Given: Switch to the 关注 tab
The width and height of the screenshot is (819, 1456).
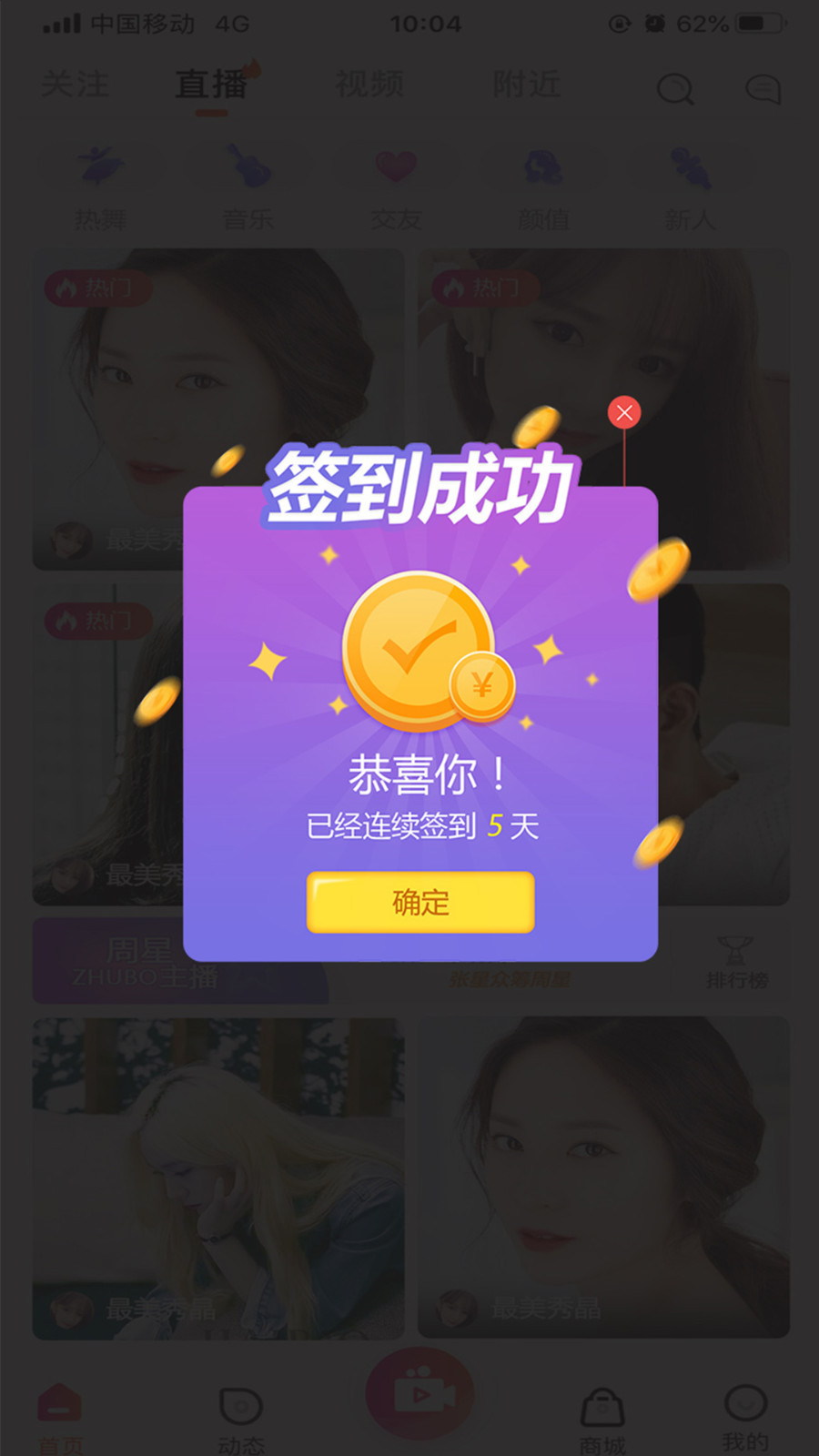Looking at the screenshot, I should [75, 85].
